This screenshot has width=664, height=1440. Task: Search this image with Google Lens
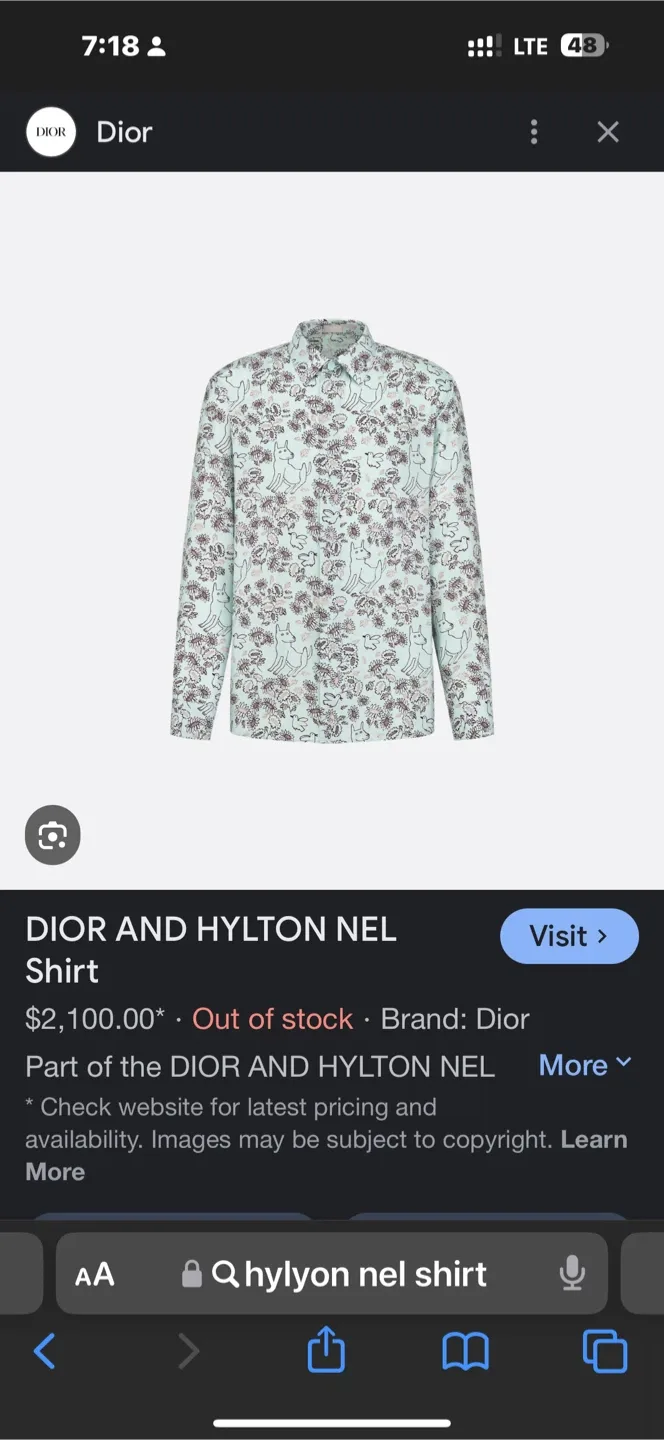tap(52, 835)
